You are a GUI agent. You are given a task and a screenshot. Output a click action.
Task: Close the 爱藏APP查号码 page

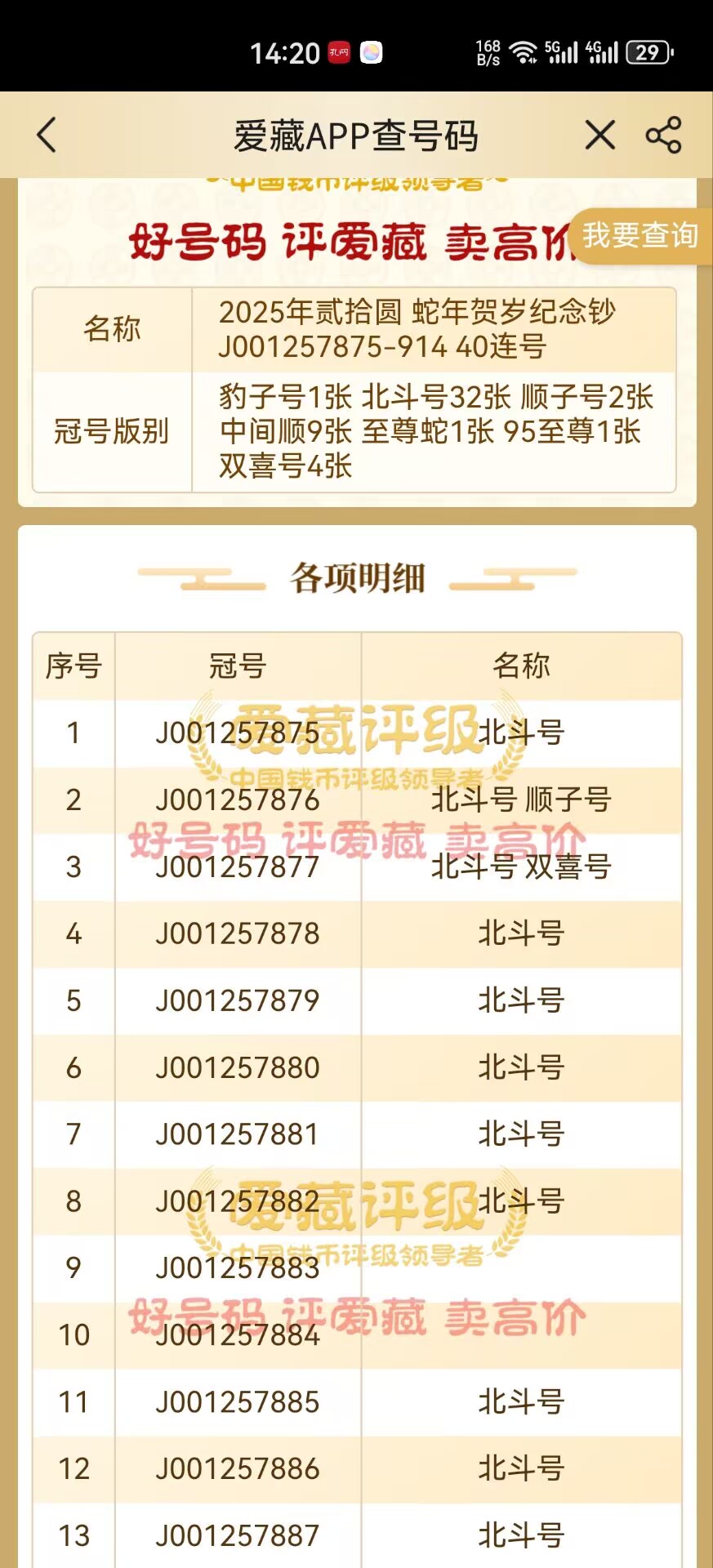click(600, 136)
